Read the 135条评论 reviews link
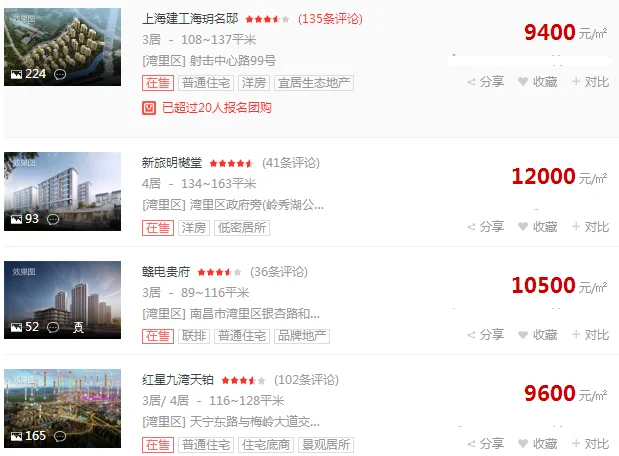 pyautogui.click(x=330, y=18)
